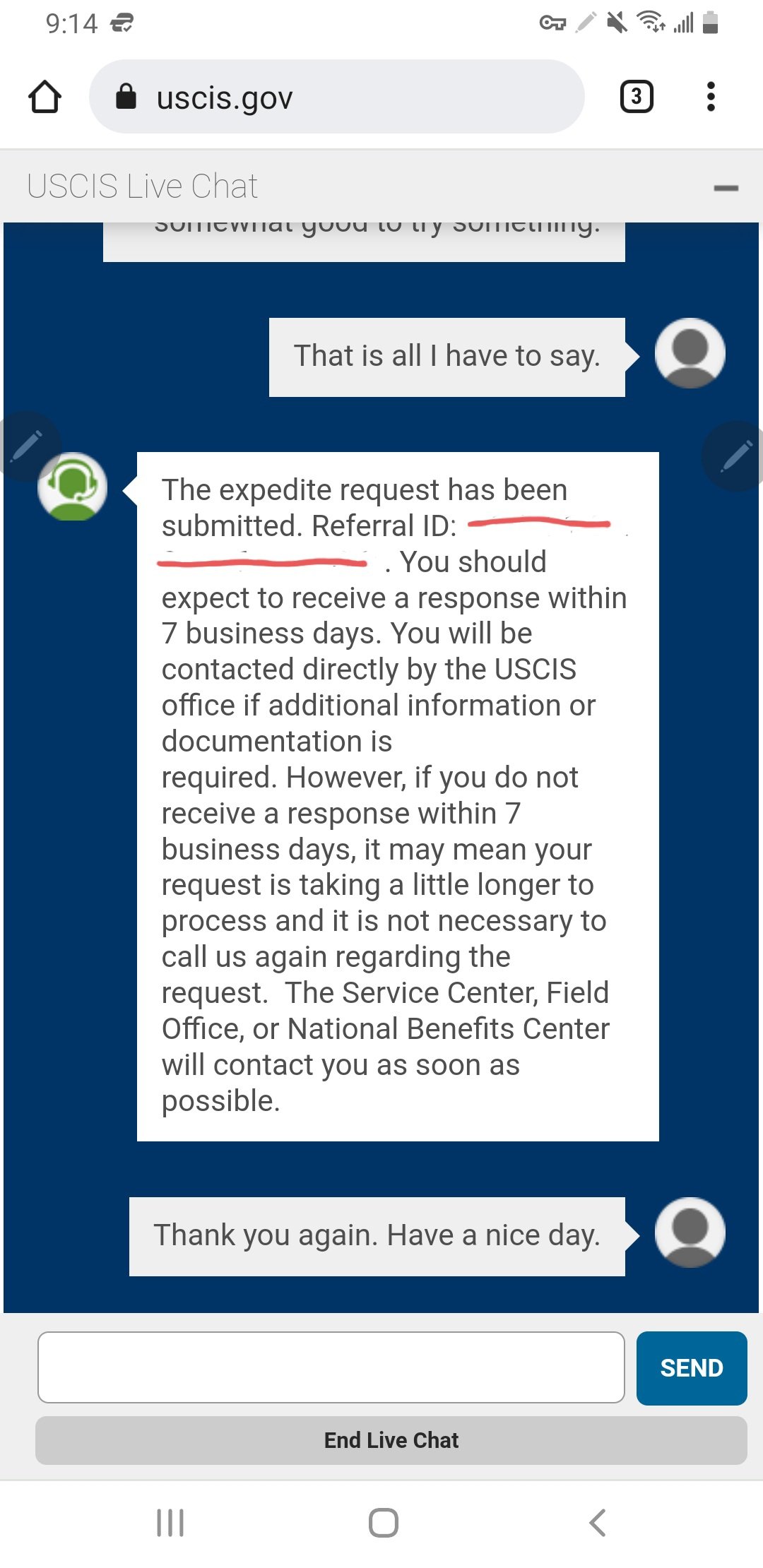Open the tab switcher showing 3 tabs
Viewport: 763px width, 1568px height.
click(637, 97)
